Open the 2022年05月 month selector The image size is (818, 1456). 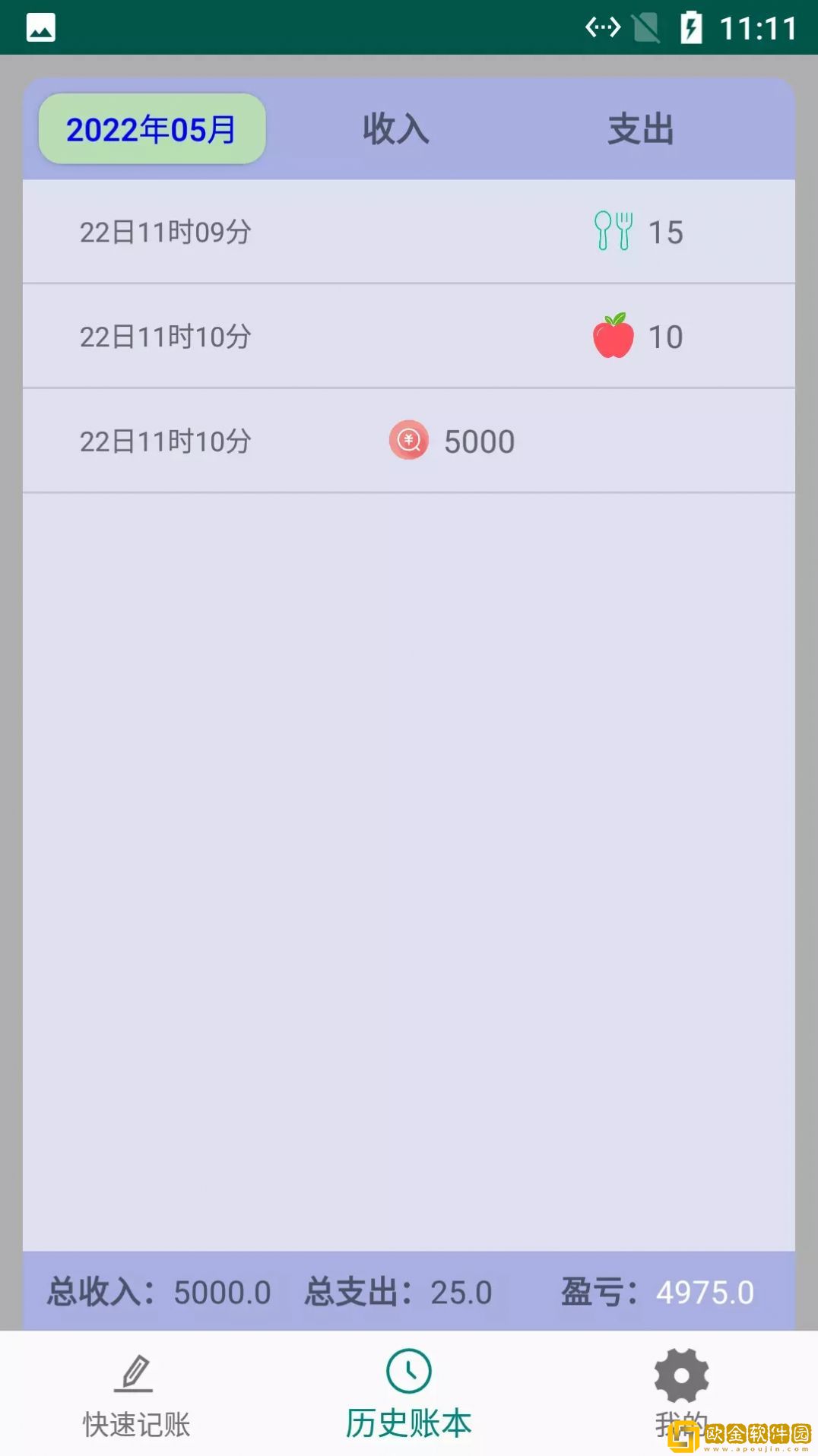click(151, 128)
